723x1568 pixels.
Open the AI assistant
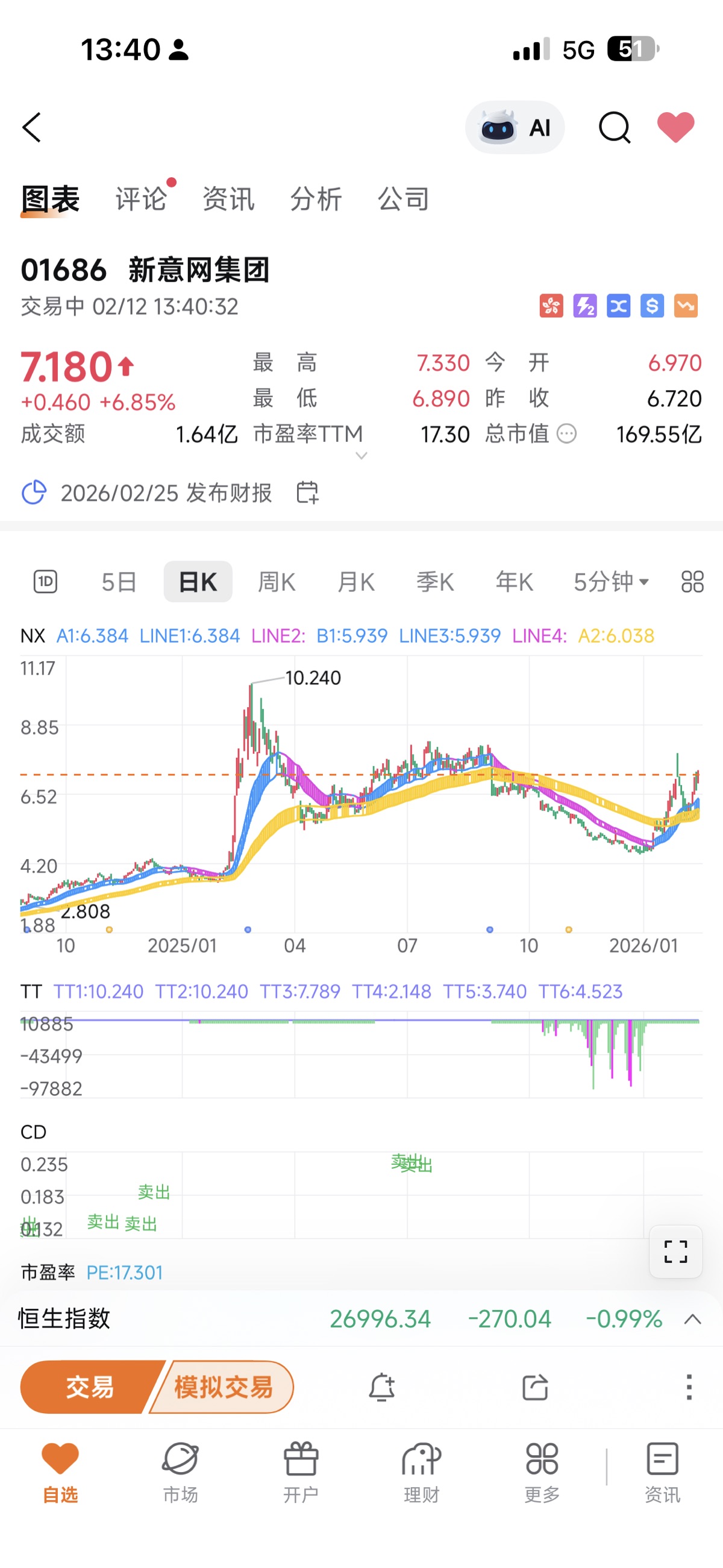point(515,128)
